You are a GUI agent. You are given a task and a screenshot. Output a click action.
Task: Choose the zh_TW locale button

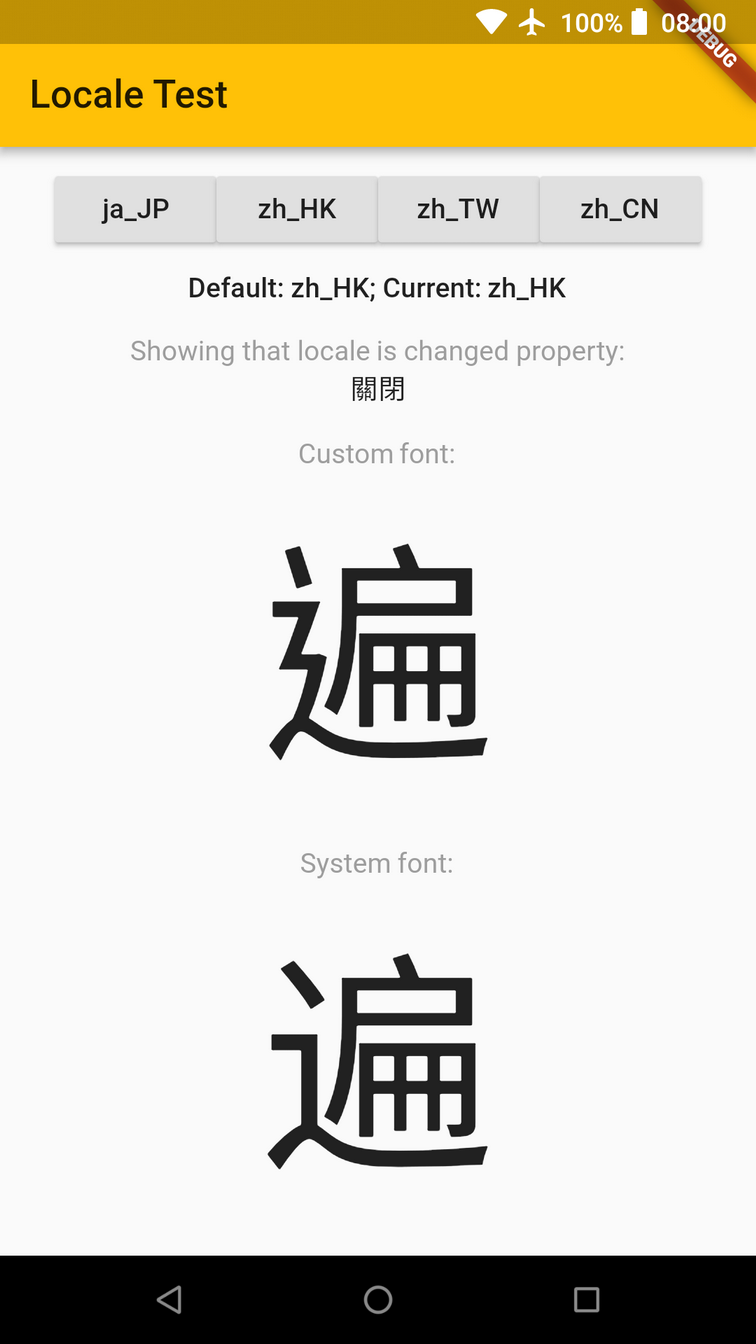458,209
